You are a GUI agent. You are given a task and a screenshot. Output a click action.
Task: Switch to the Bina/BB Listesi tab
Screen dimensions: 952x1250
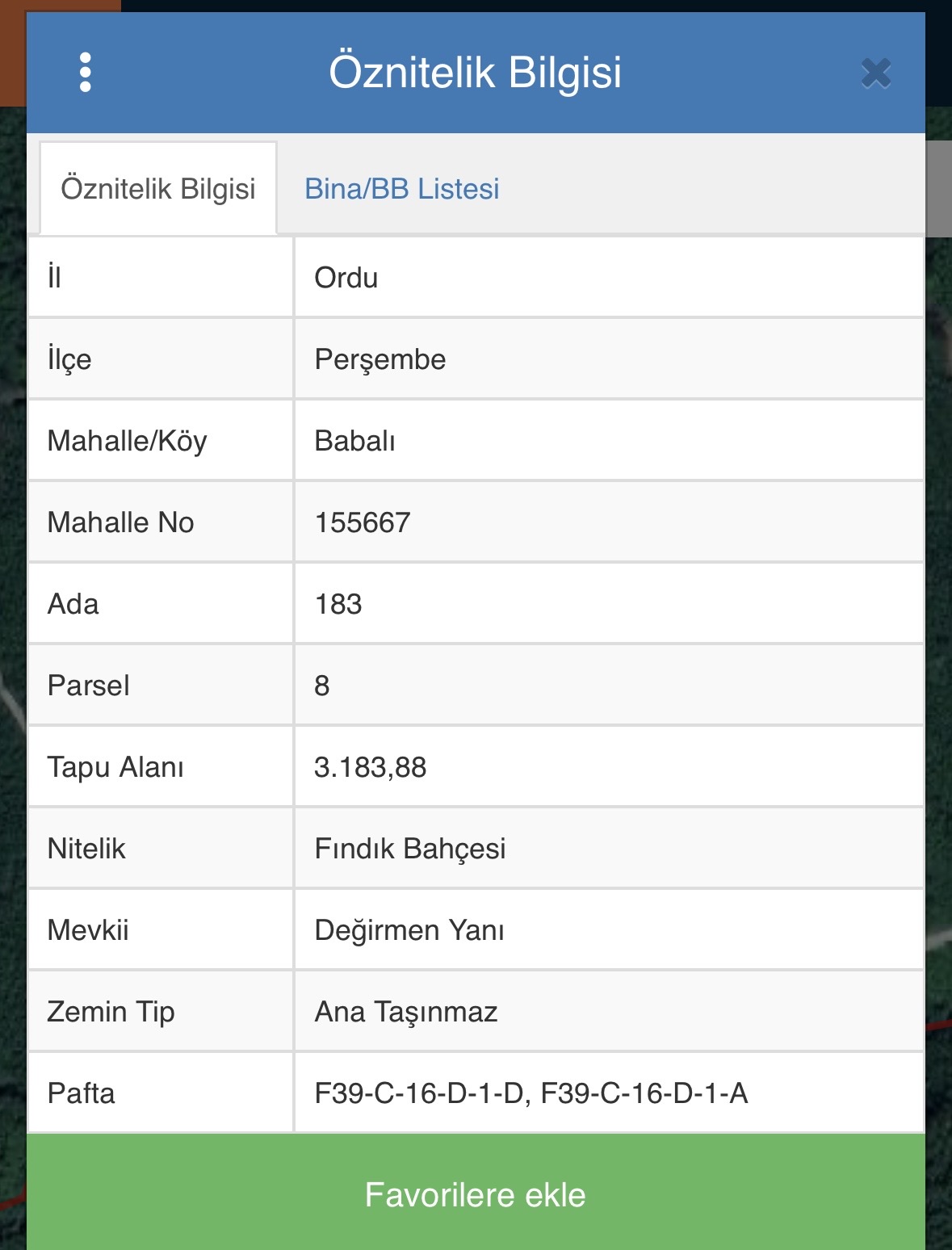click(401, 189)
